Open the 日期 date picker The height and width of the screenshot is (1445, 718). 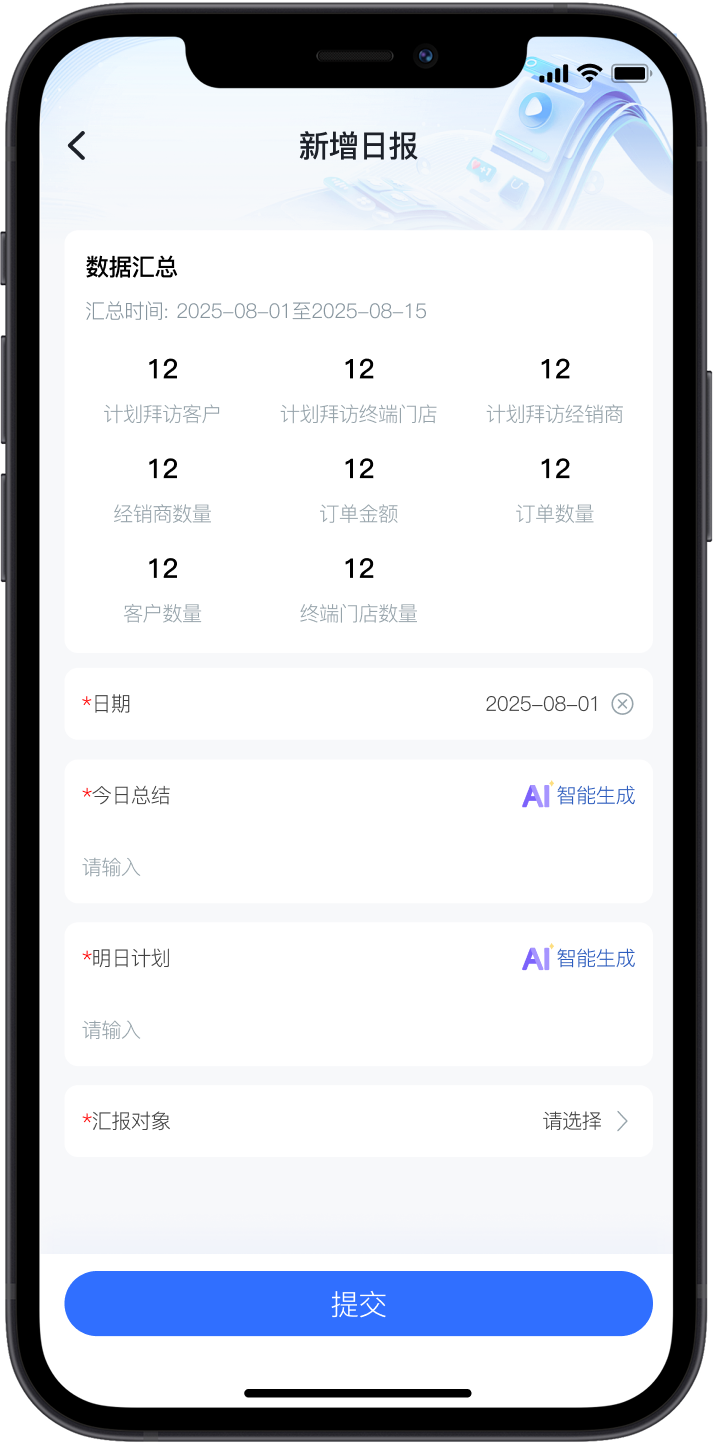click(541, 704)
